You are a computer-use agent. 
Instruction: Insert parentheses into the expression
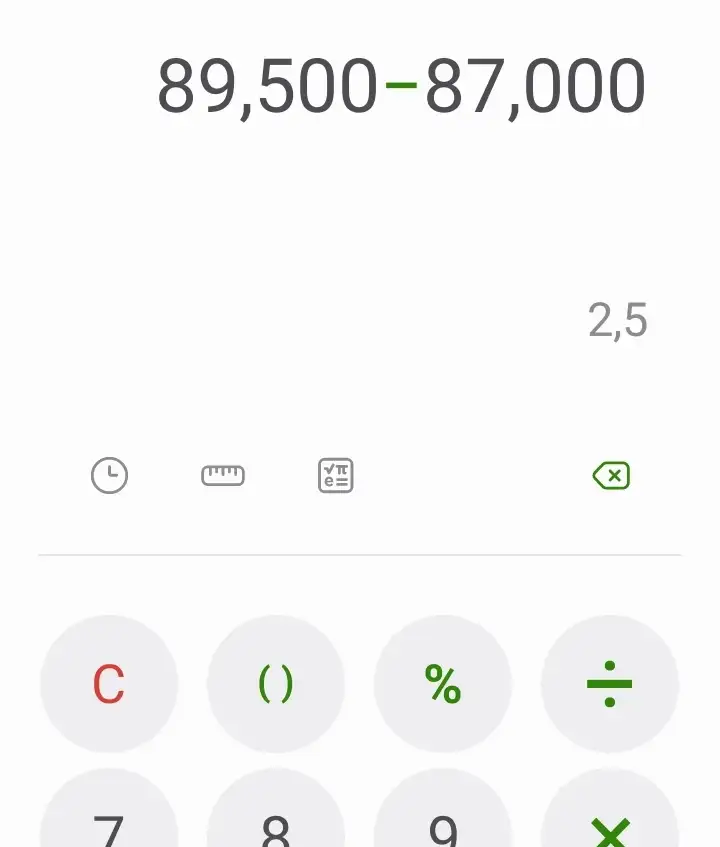pos(276,684)
